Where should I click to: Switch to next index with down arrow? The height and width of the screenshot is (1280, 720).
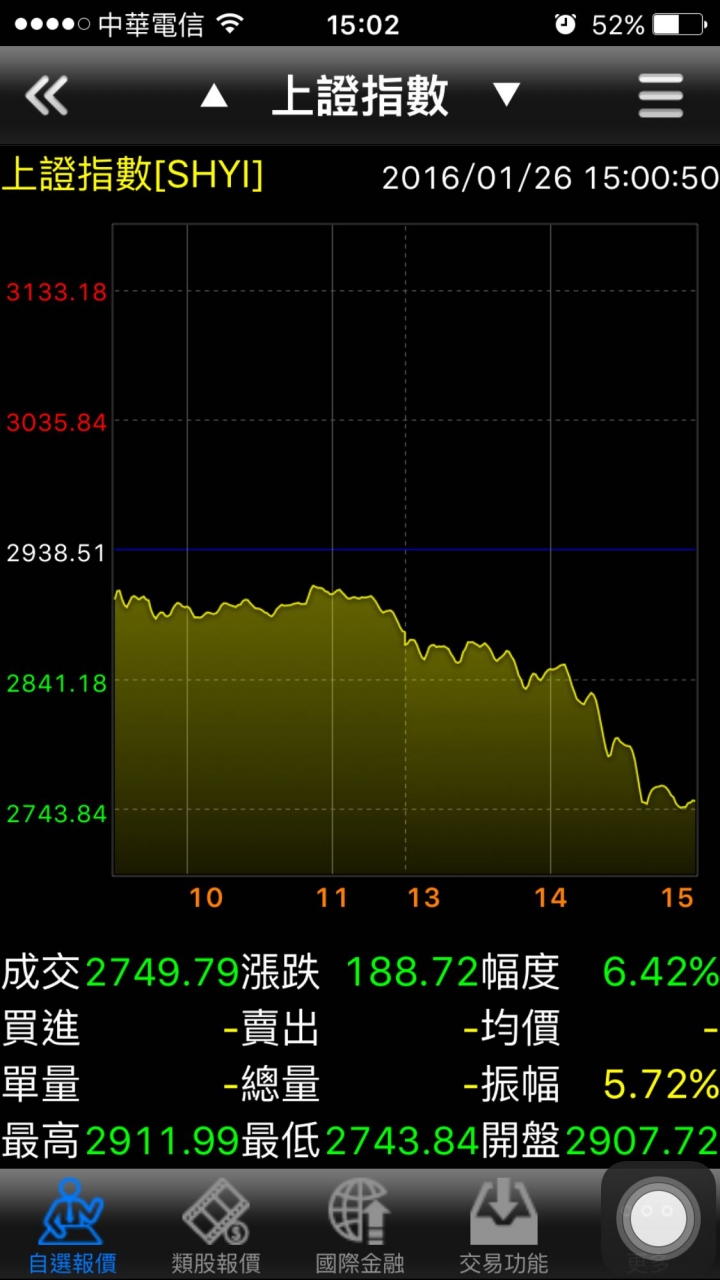tap(506, 95)
